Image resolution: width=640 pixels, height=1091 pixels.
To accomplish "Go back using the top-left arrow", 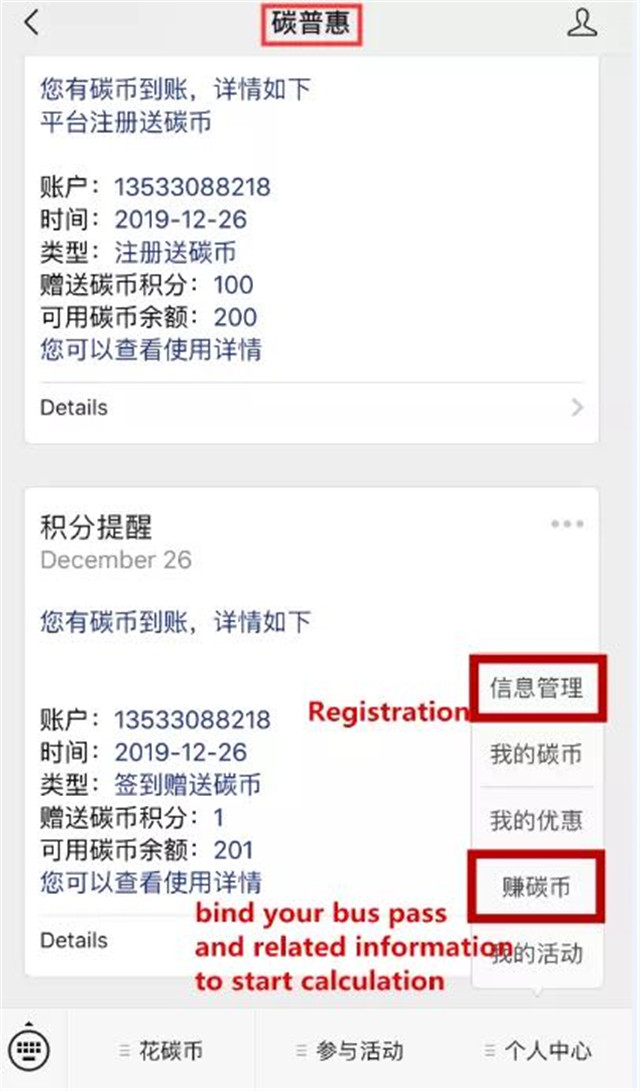I will 32,22.
